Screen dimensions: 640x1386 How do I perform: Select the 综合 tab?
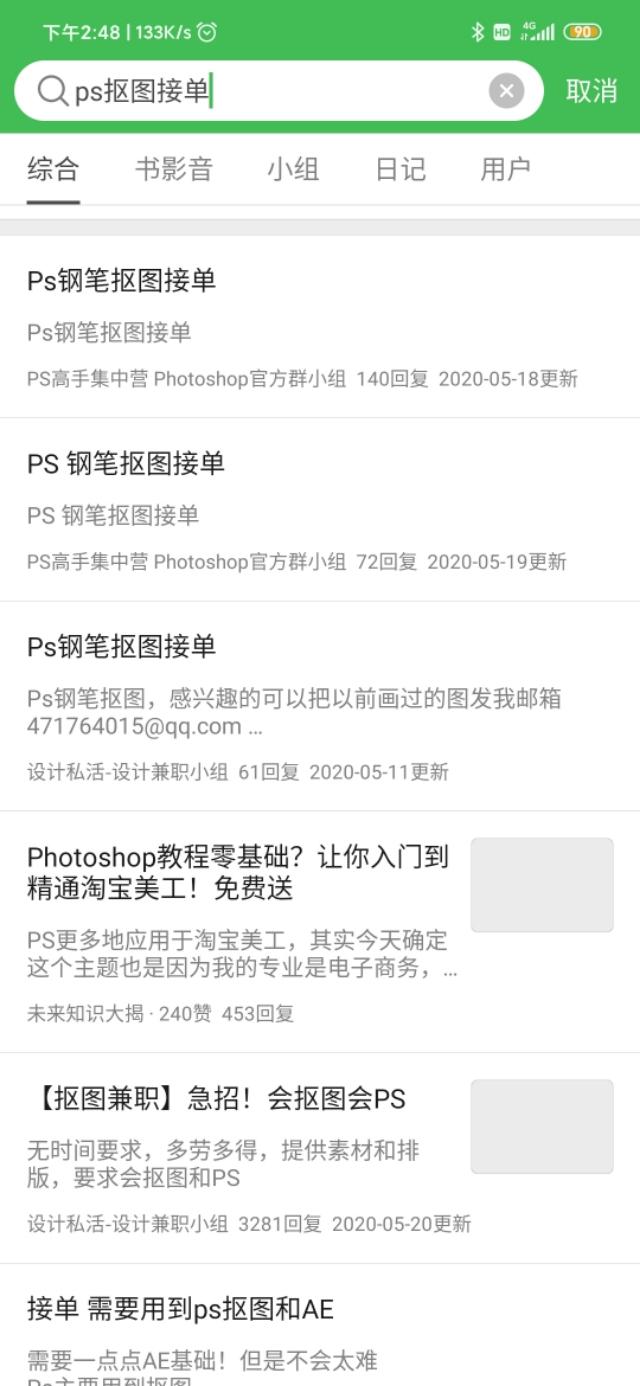tap(53, 169)
